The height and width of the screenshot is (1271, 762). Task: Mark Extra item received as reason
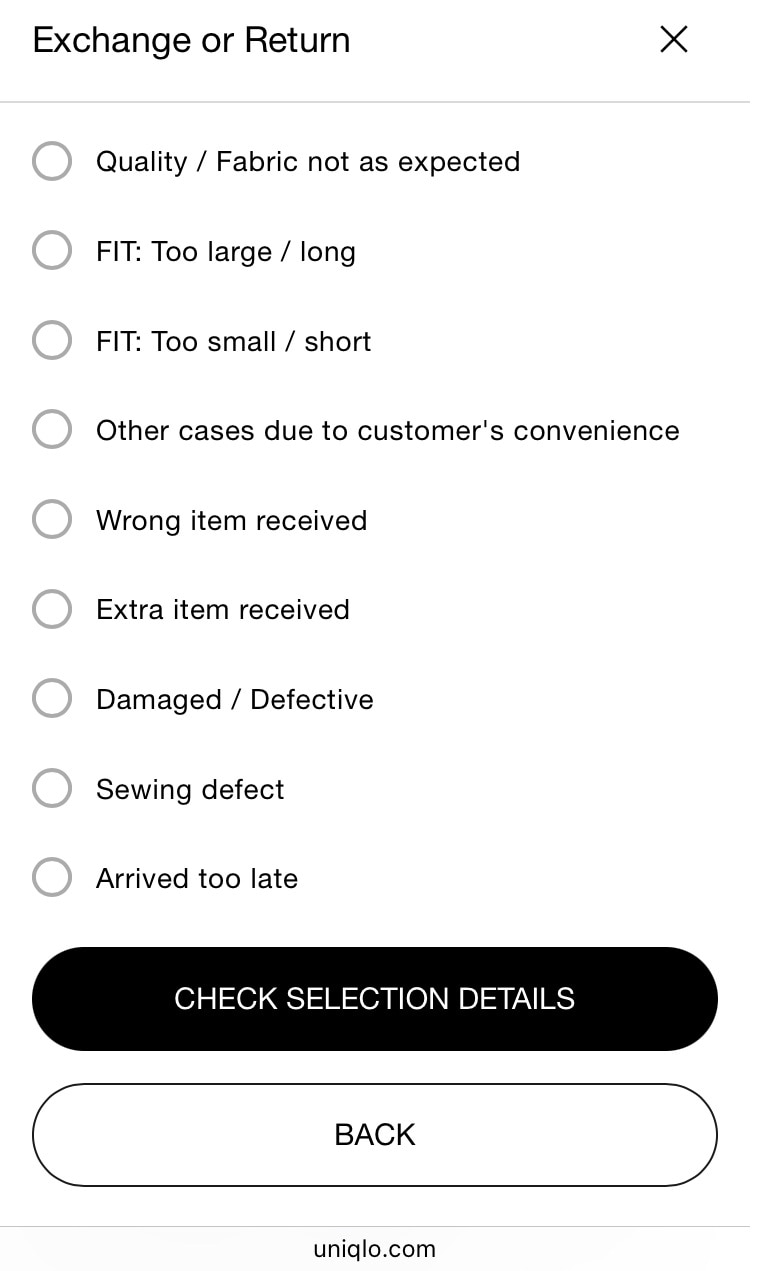coord(52,609)
